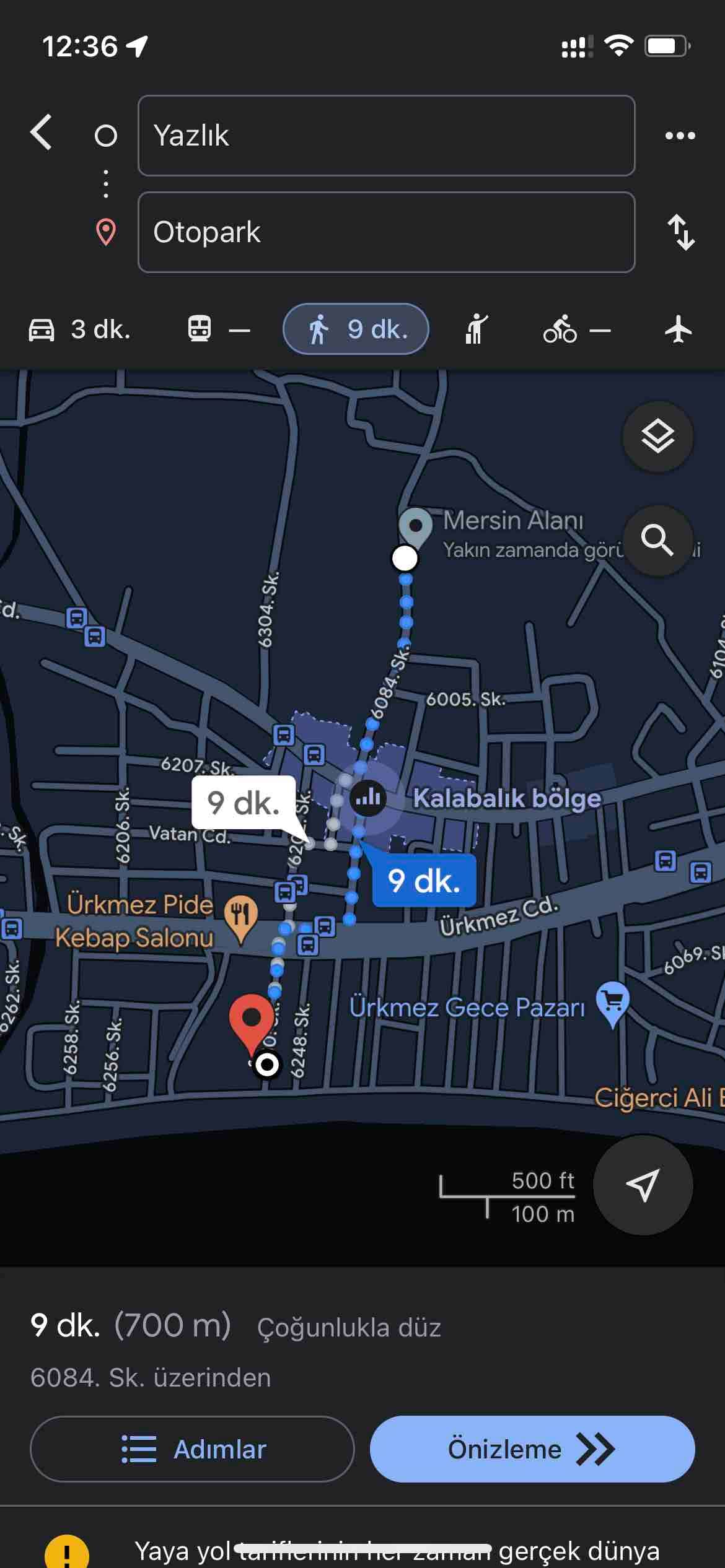
Task: Switch to flight mode
Action: coord(678,329)
